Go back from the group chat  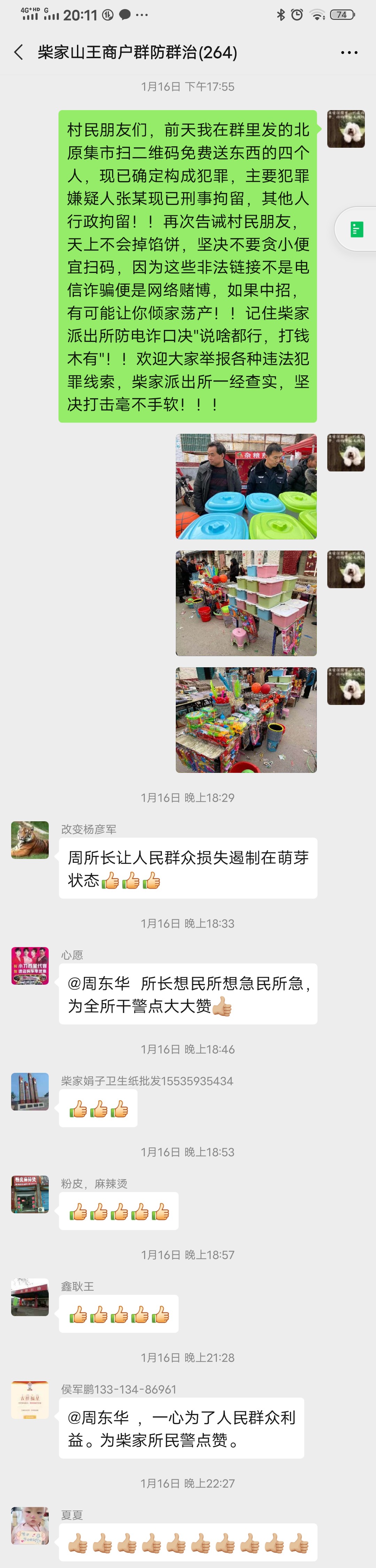(19, 53)
